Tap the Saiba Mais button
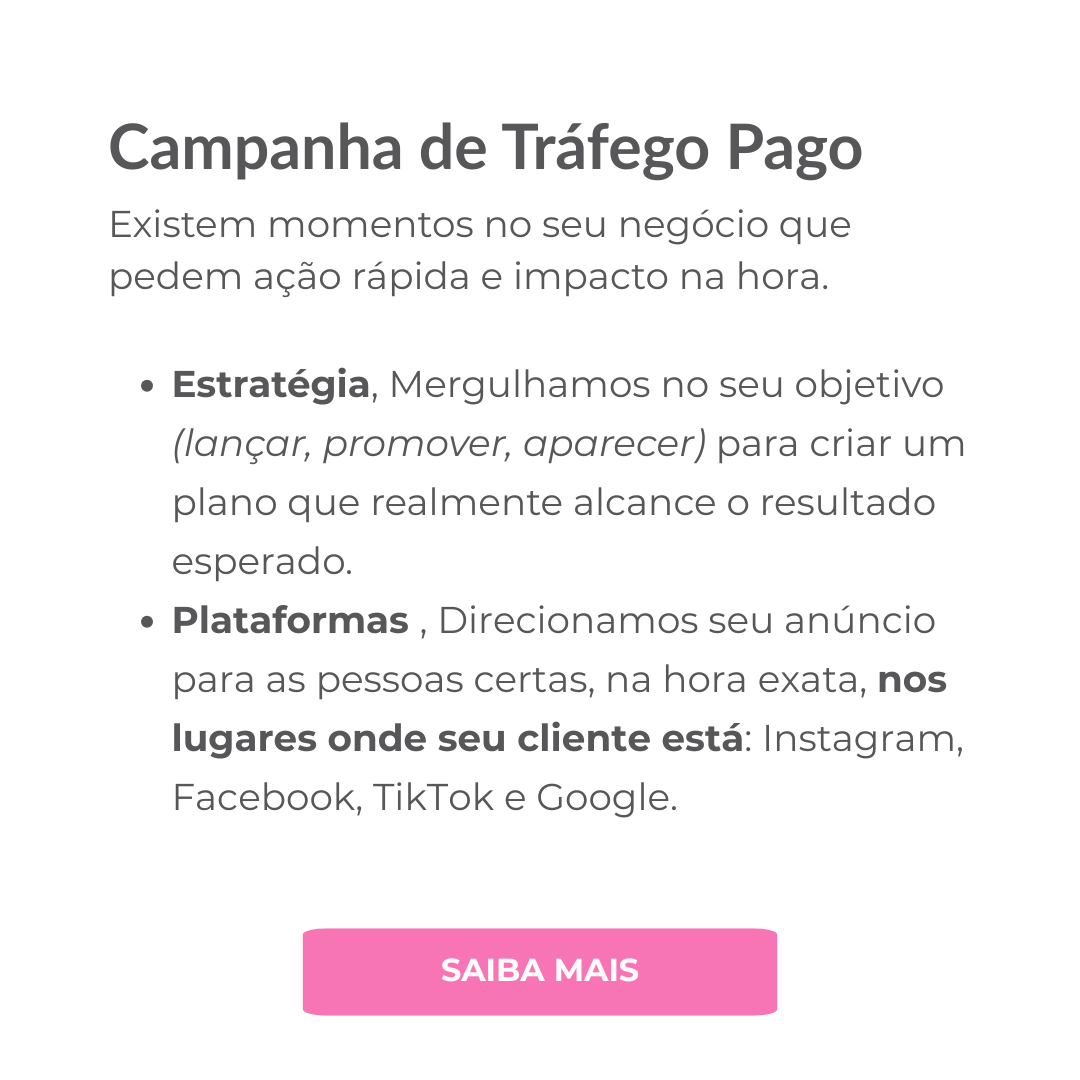Viewport: 1080px width, 1080px height. point(540,971)
